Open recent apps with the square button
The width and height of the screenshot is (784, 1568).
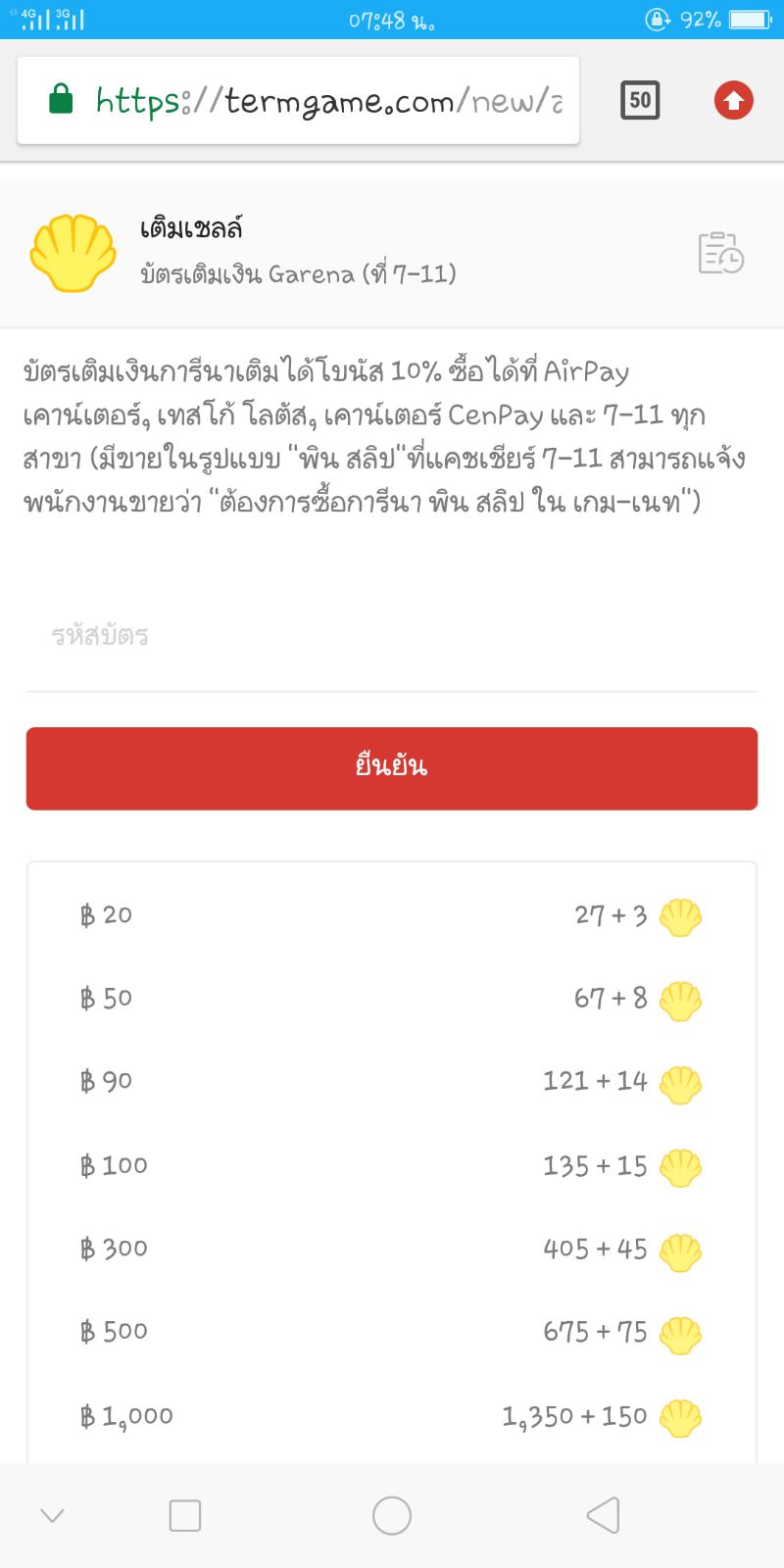(185, 1515)
